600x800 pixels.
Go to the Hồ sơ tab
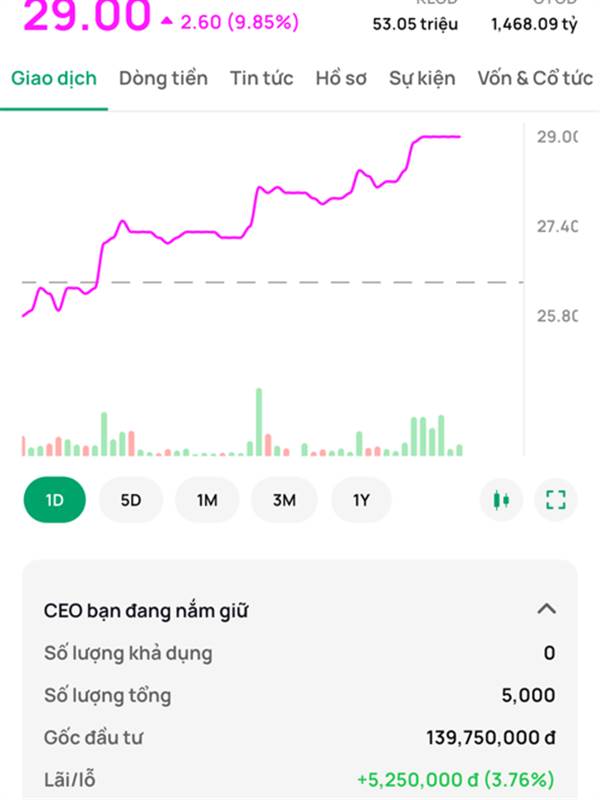coord(340,78)
